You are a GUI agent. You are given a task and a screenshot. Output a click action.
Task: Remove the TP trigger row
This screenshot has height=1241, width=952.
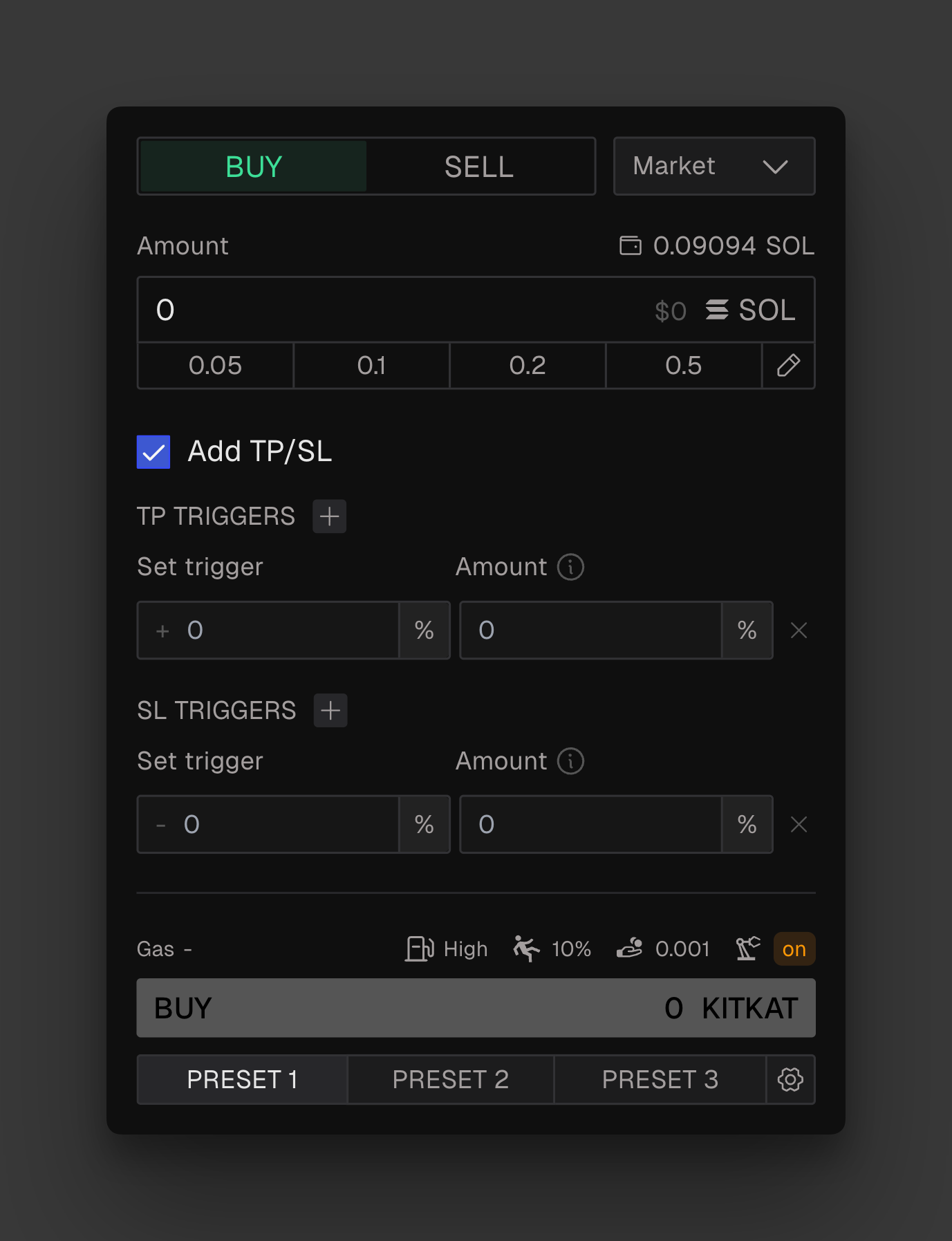pos(799,631)
